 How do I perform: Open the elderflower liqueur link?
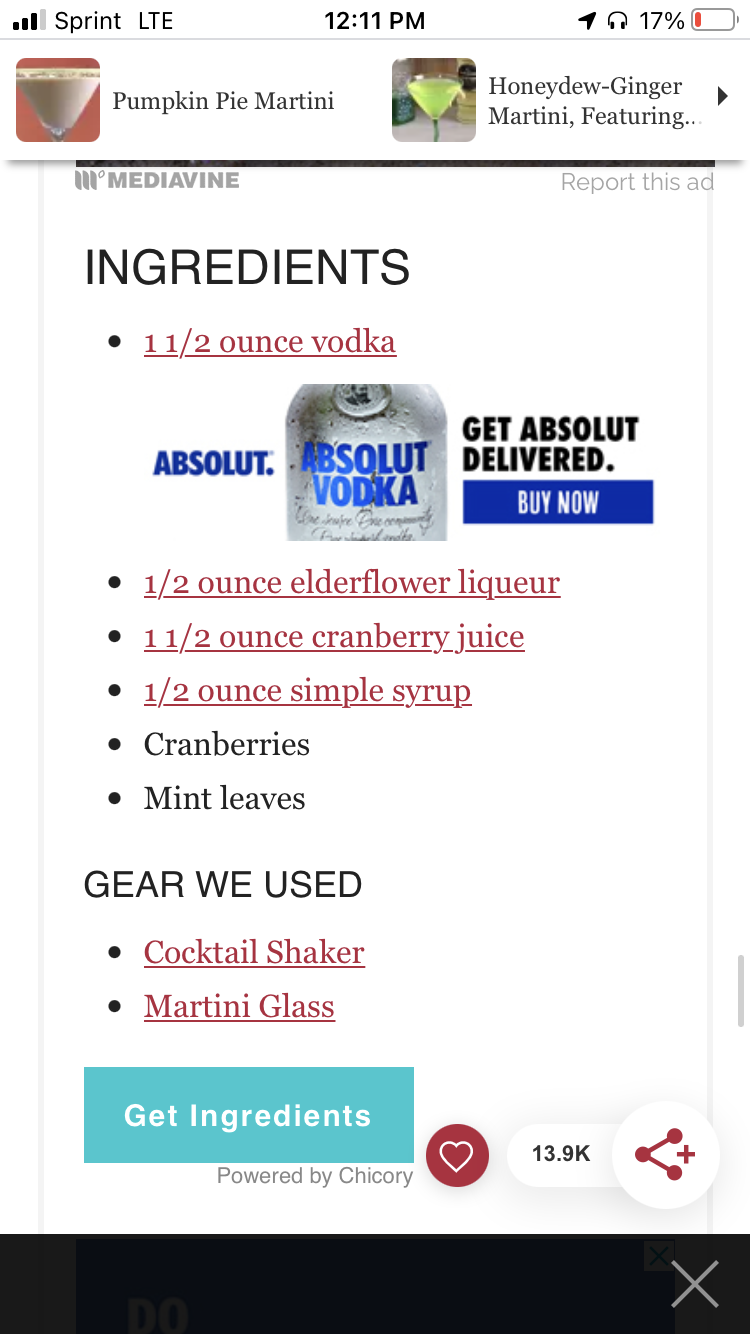(352, 583)
